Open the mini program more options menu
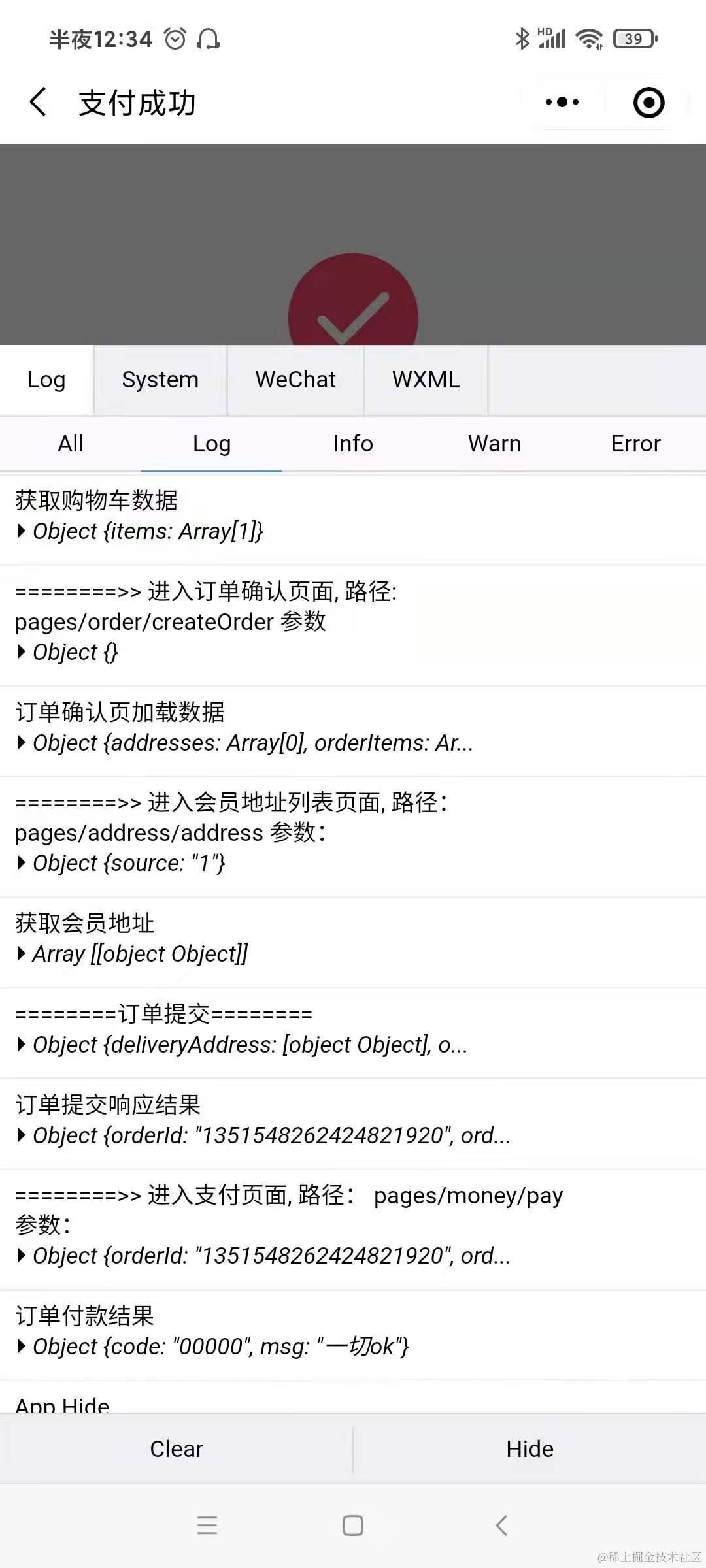Image resolution: width=706 pixels, height=1568 pixels. (x=562, y=102)
